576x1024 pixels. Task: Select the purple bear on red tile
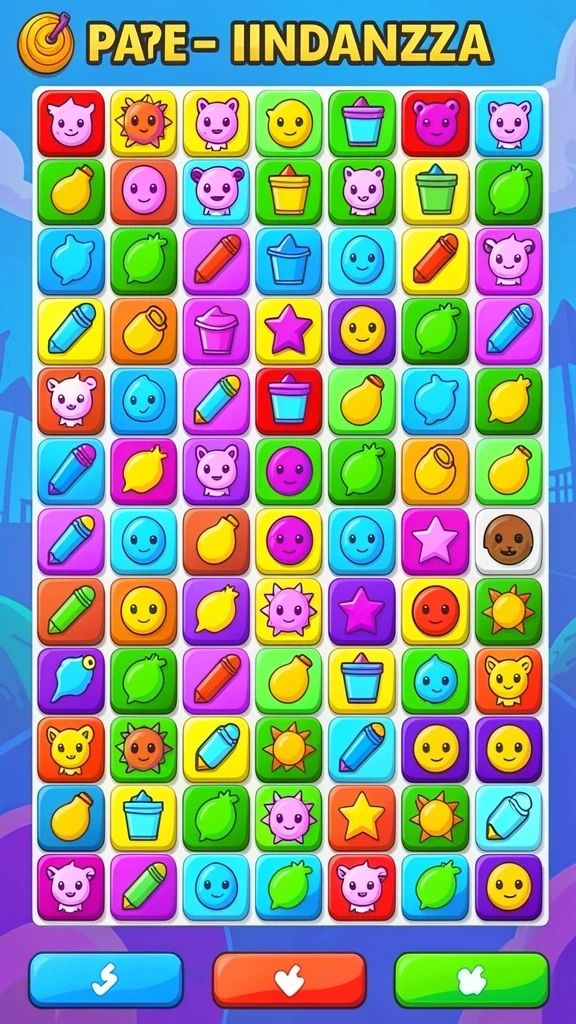pyautogui.click(x=435, y=123)
